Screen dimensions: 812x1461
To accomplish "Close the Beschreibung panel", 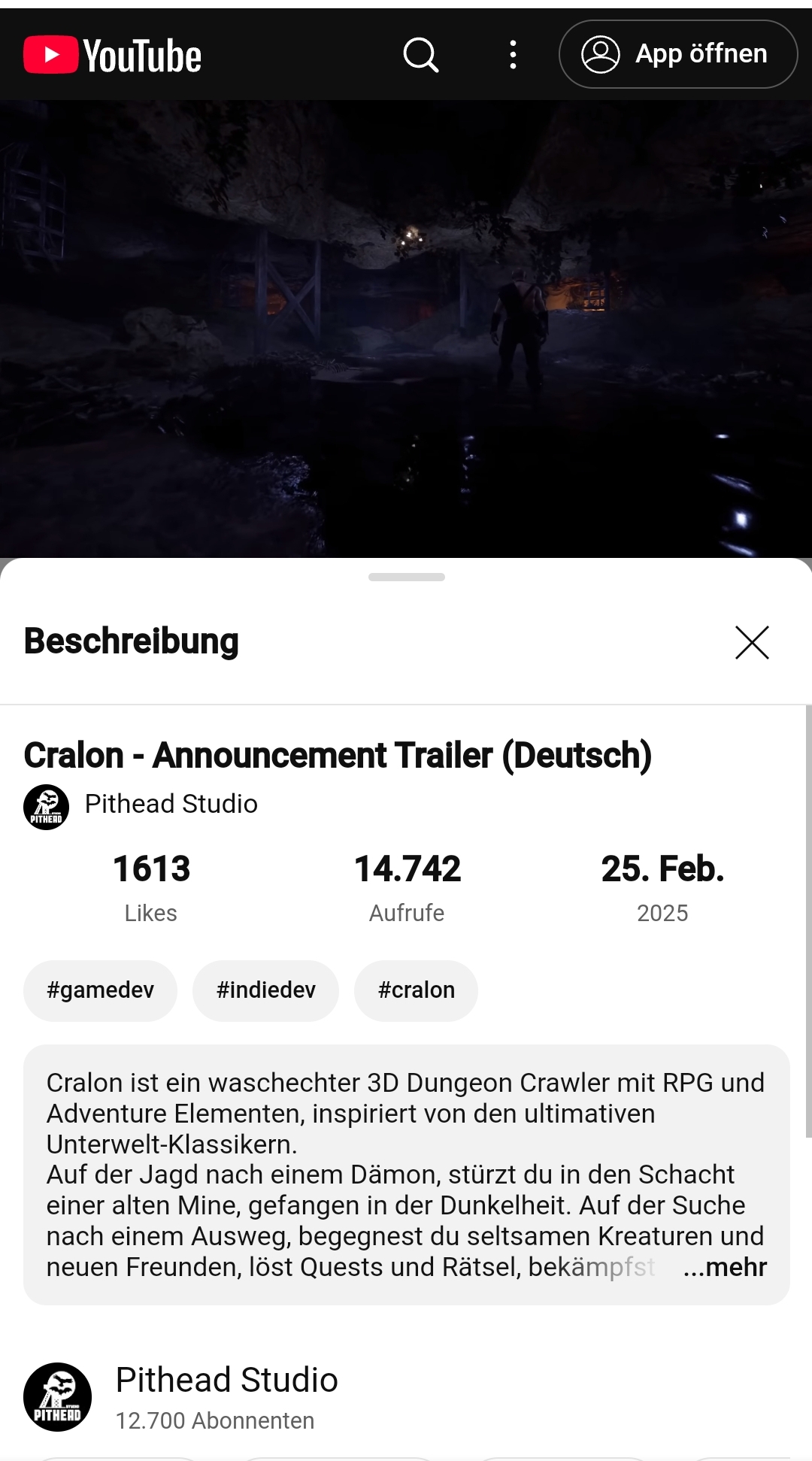I will 752,642.
